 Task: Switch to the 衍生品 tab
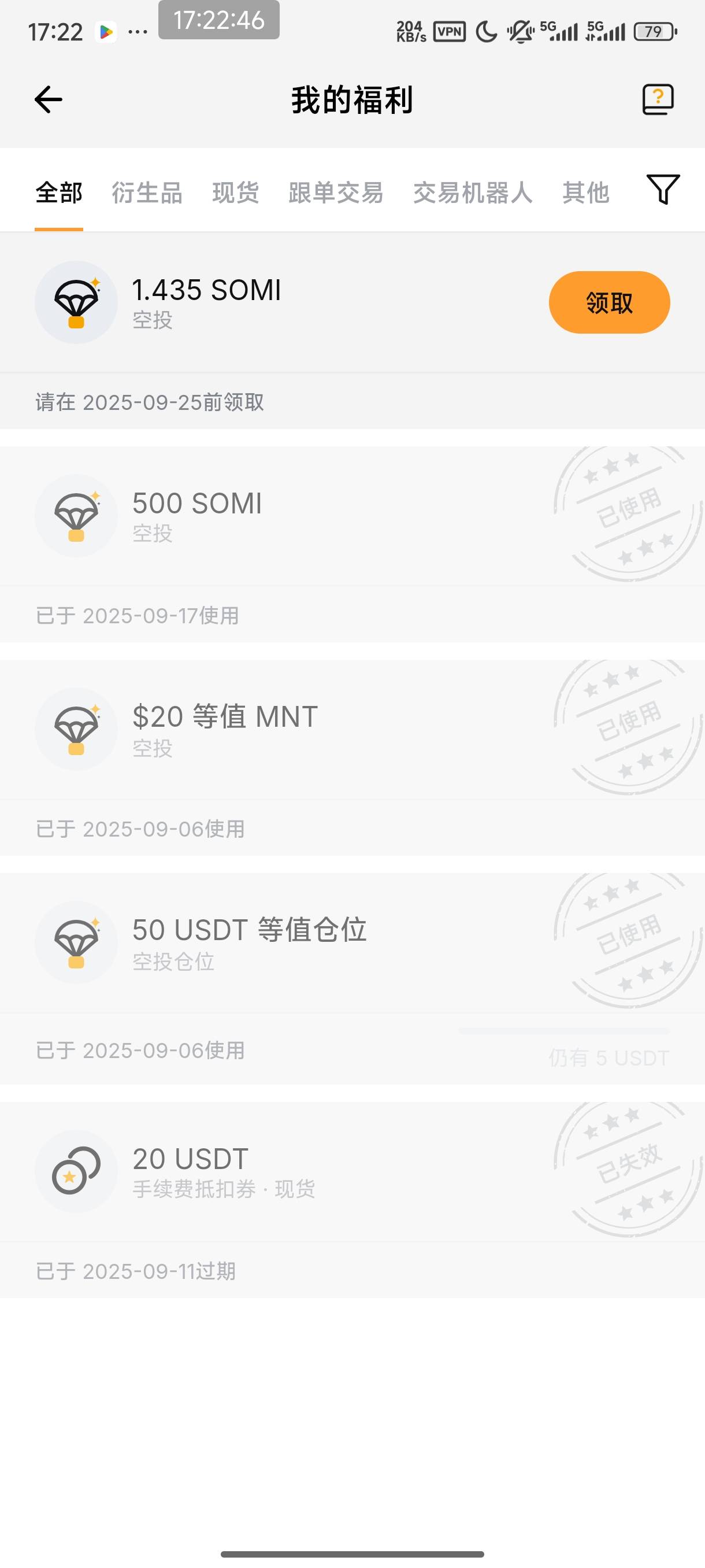[x=147, y=193]
